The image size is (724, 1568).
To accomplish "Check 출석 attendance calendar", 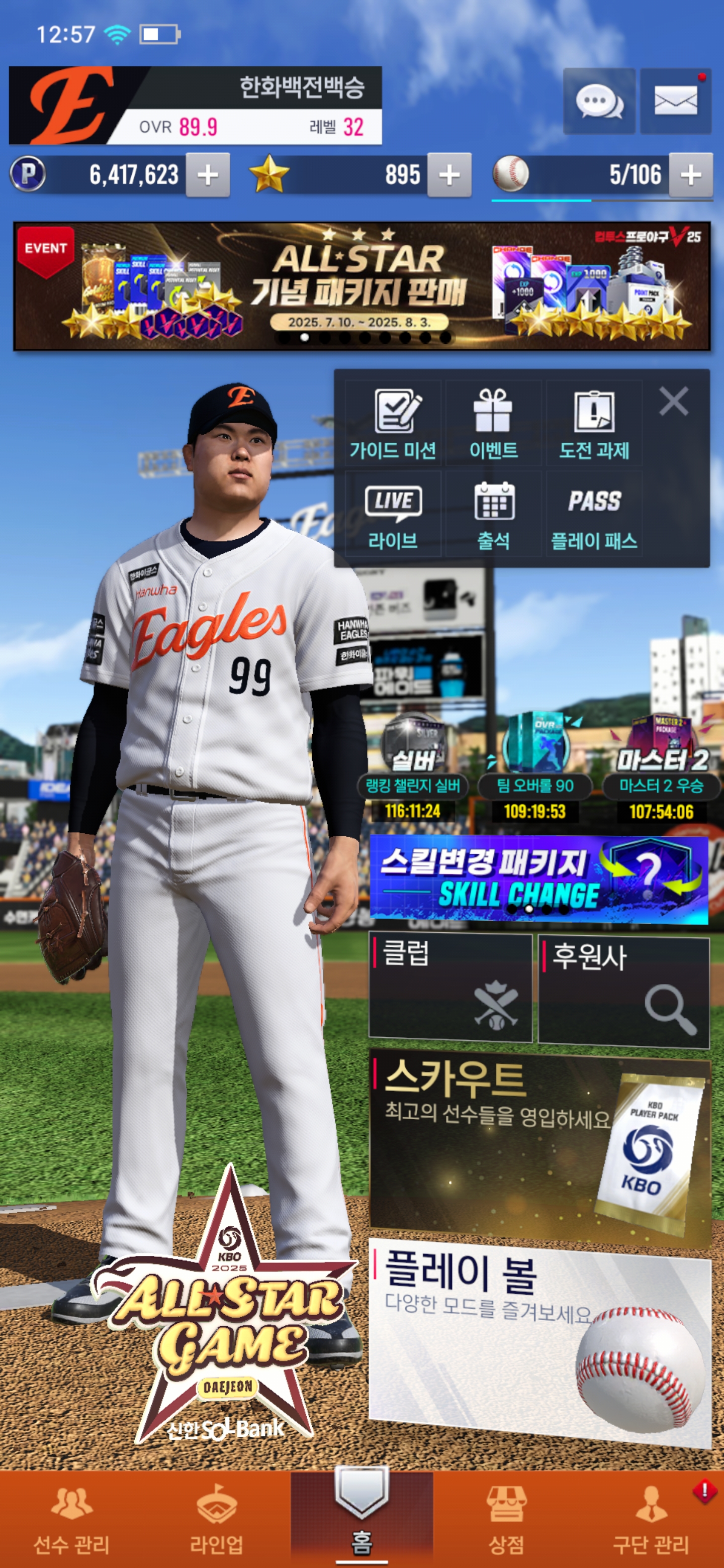I will click(493, 515).
